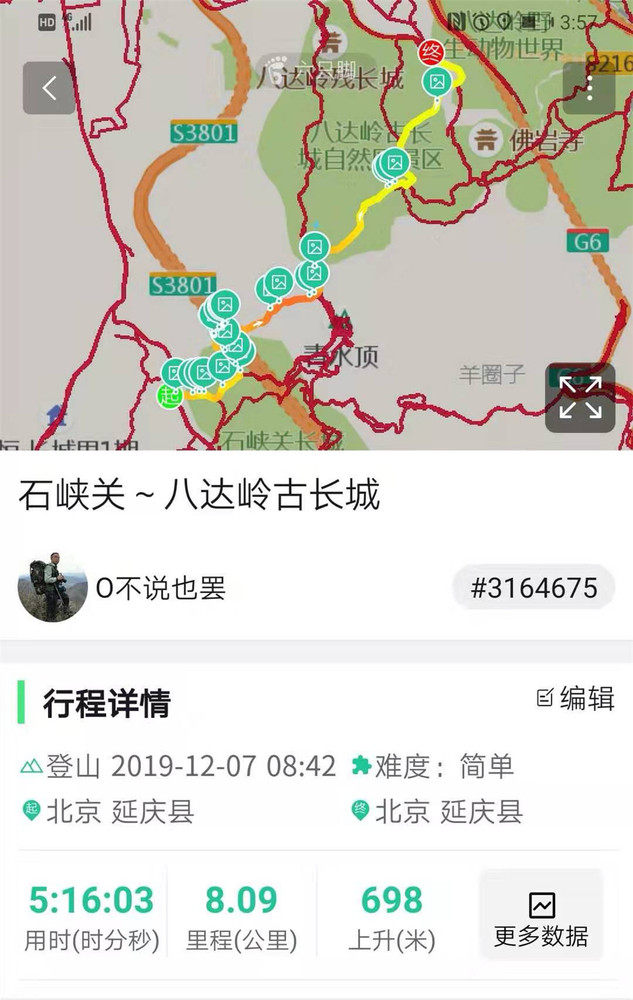This screenshot has height=1000, width=633.
Task: Tap the 编辑 edit button
Action: click(576, 698)
